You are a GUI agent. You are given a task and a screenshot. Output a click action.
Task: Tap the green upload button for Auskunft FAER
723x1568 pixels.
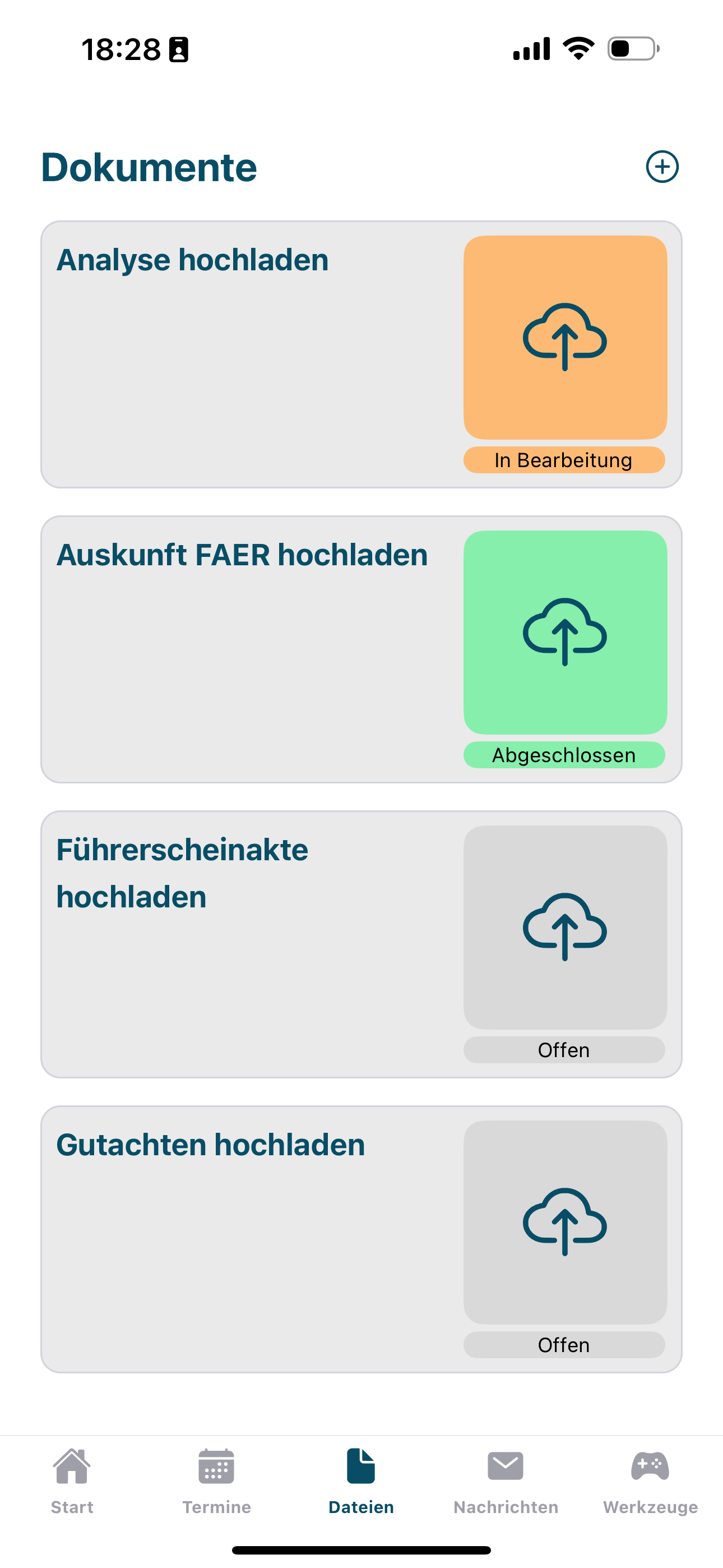(566, 633)
